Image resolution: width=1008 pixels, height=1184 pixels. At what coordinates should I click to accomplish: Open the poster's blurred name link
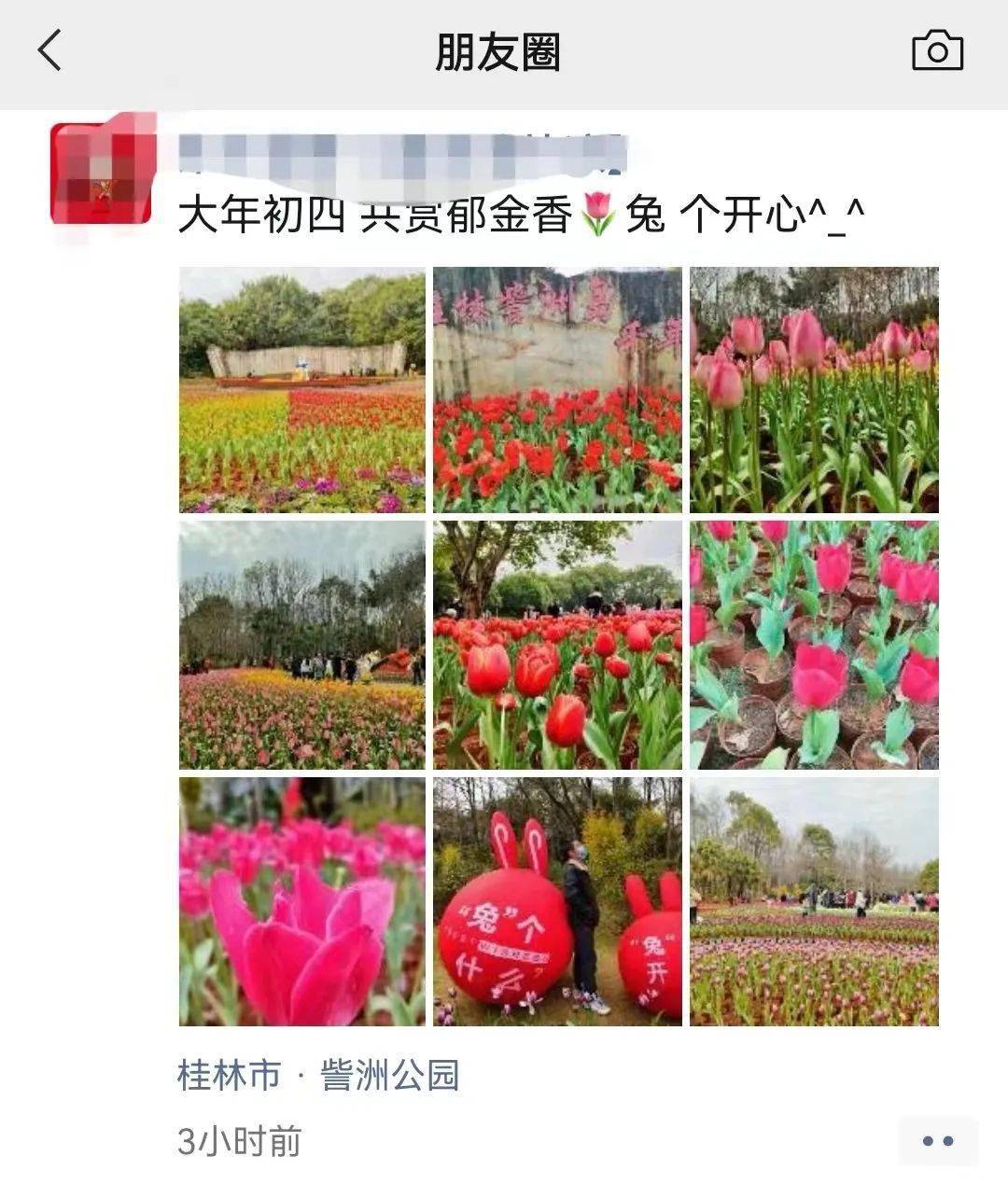click(401, 154)
